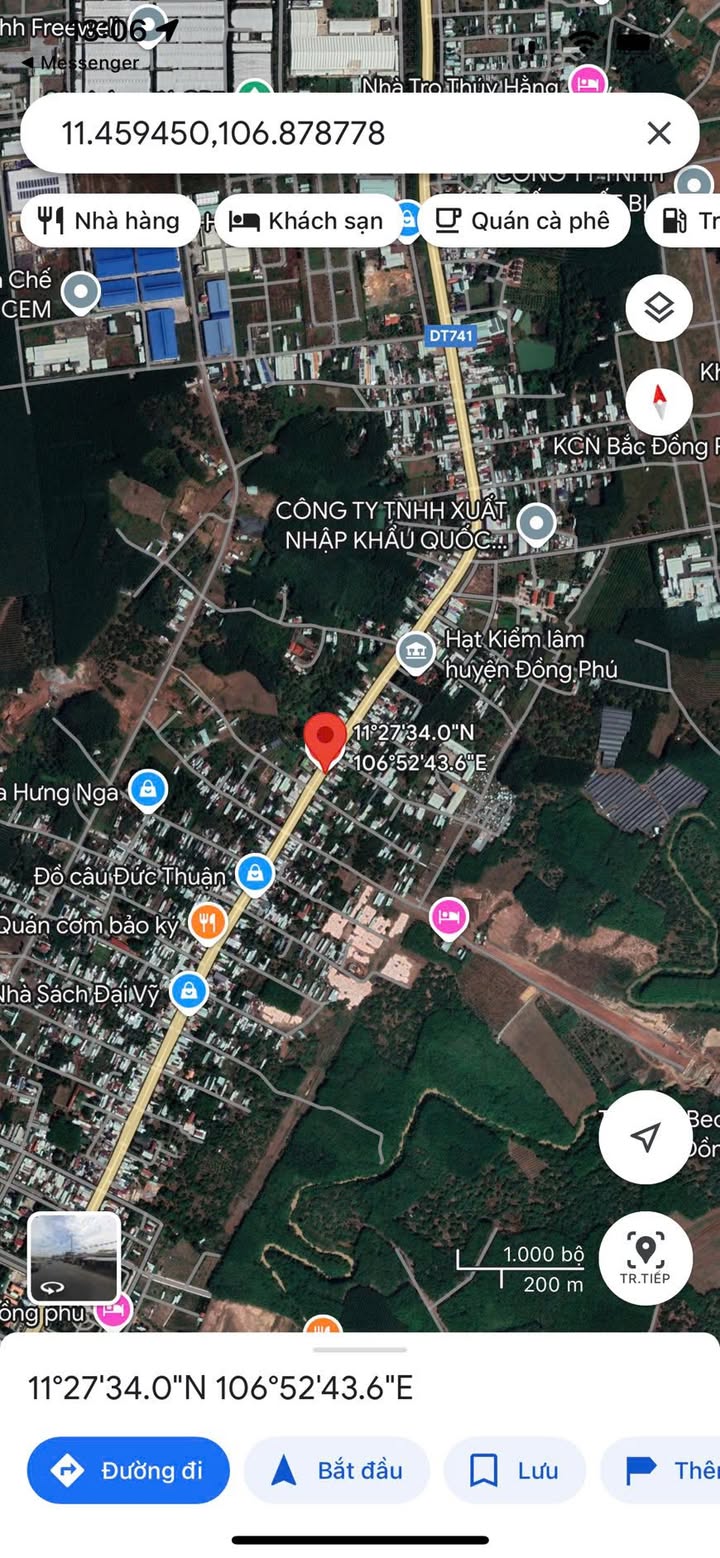This screenshot has height=1558, width=720.
Task: Select the Quán cà phê chip
Action: pos(523,221)
